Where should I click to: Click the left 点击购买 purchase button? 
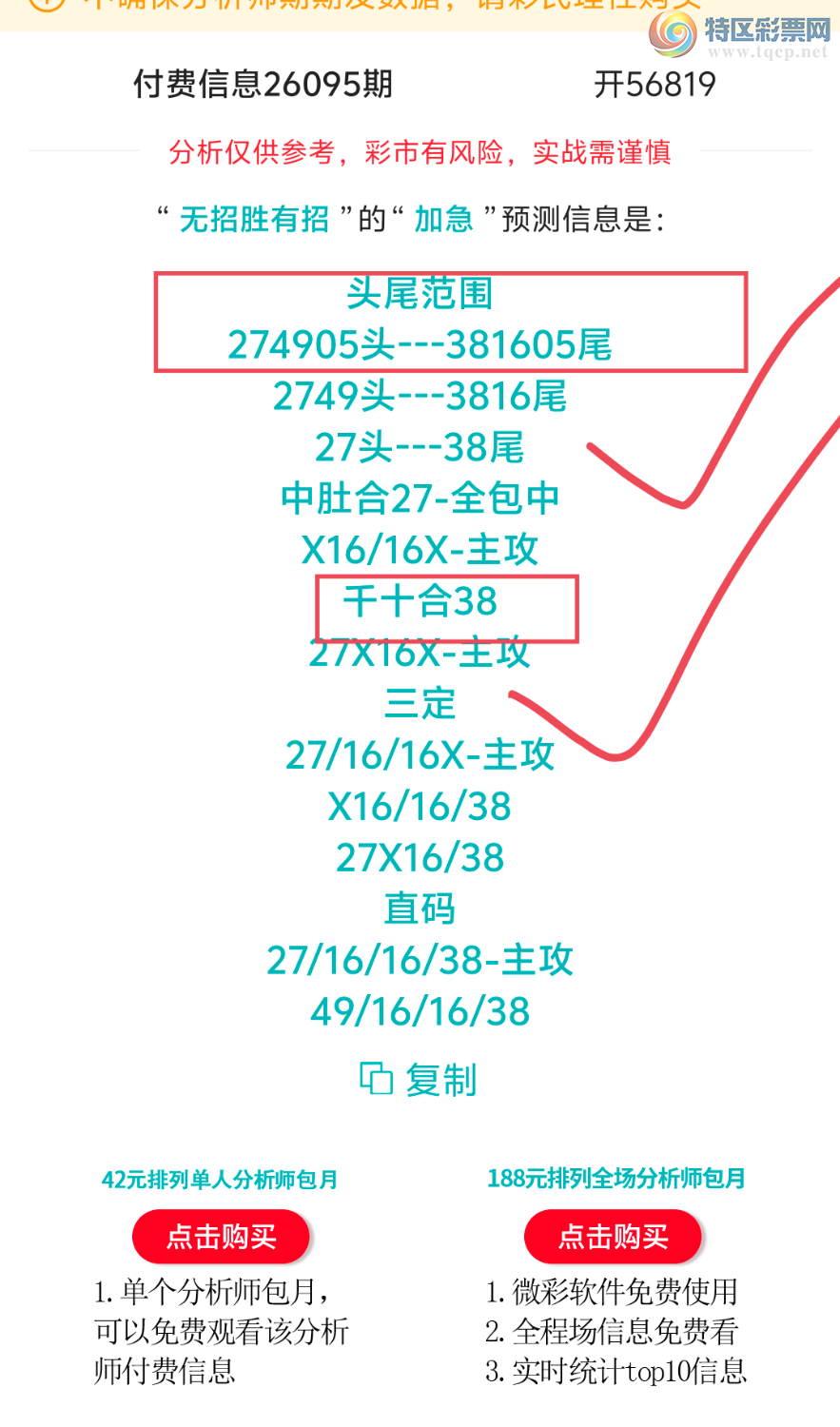click(221, 1236)
